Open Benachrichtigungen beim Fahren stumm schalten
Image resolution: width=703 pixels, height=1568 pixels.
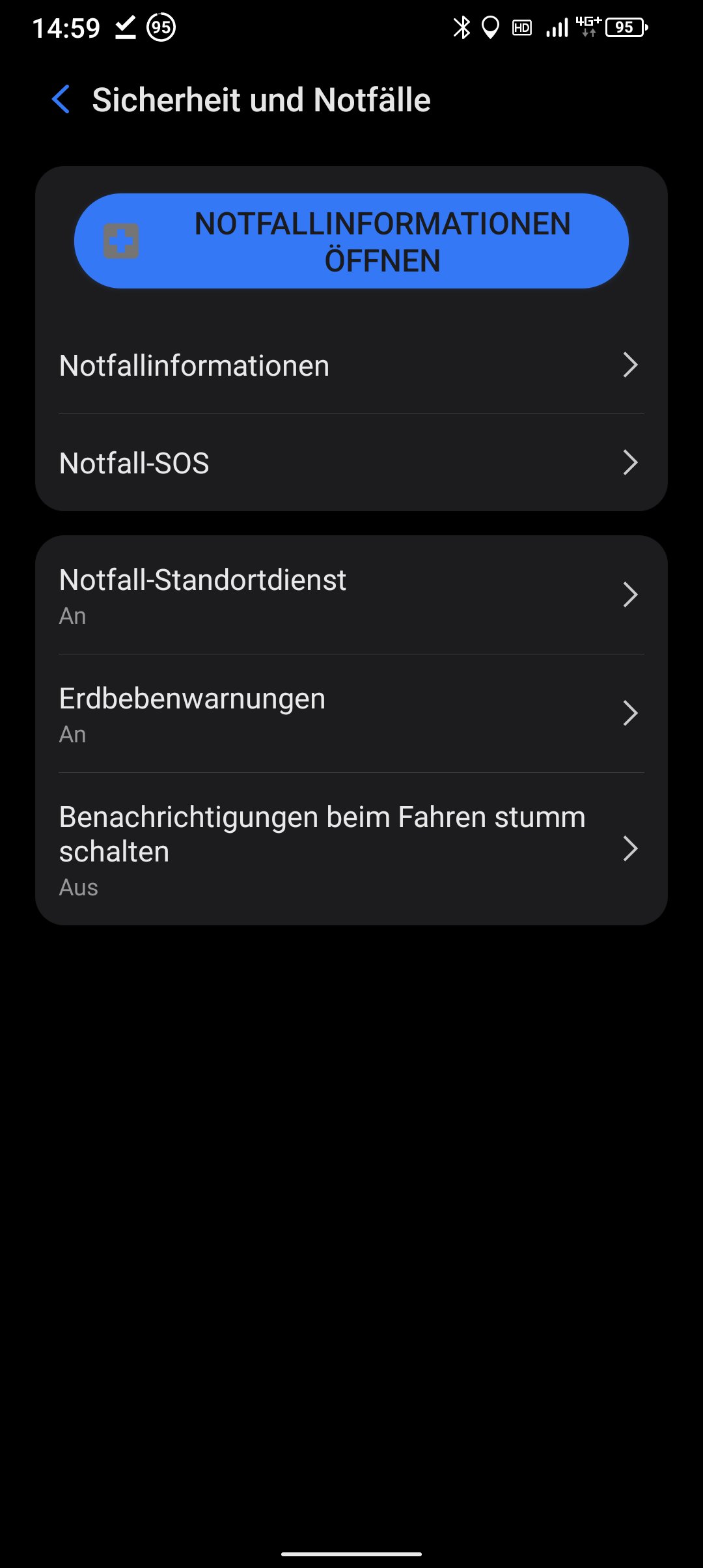(x=351, y=849)
